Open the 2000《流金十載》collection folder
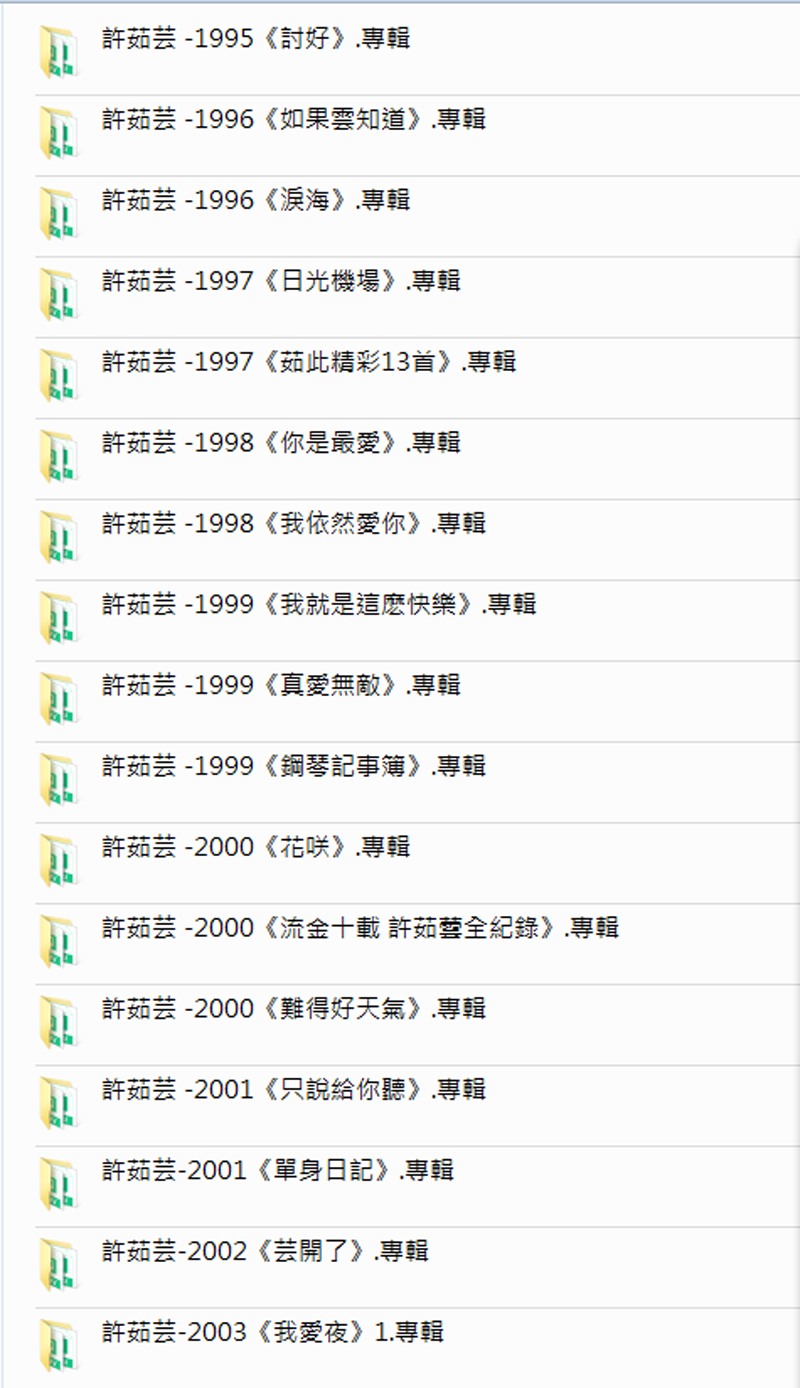 (x=360, y=928)
